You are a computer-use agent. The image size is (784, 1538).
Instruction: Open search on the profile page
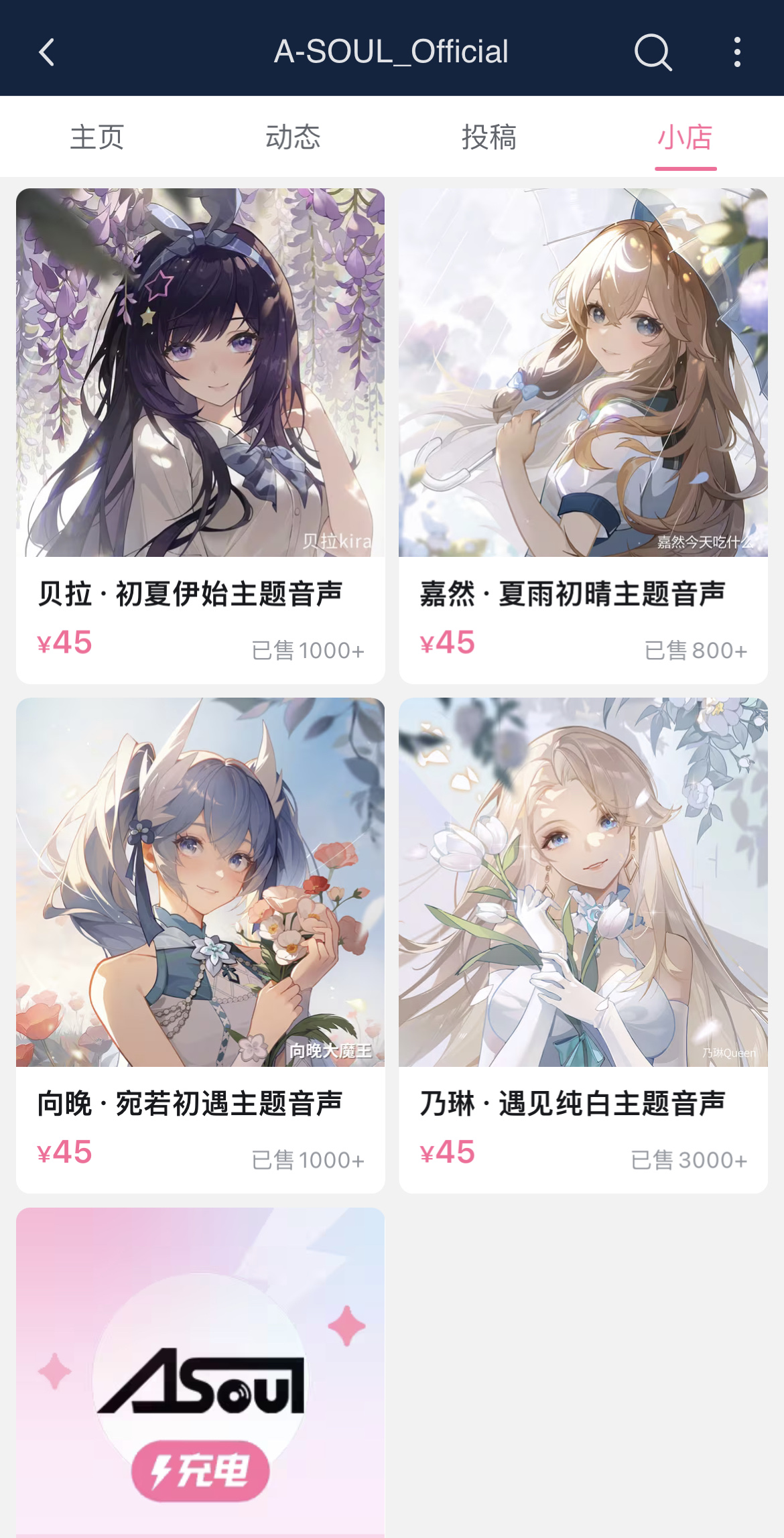653,52
